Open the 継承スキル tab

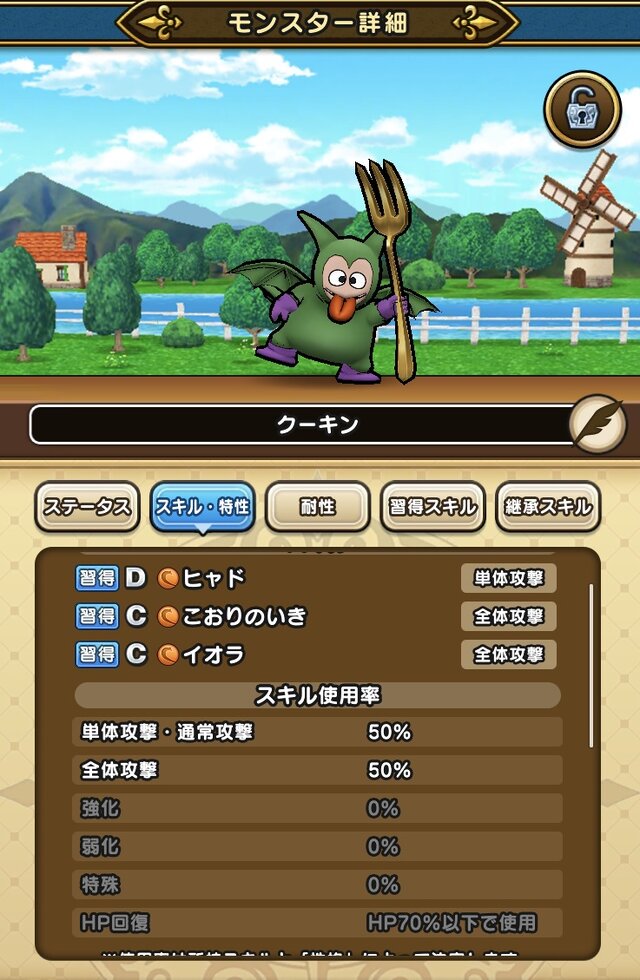coord(548,507)
